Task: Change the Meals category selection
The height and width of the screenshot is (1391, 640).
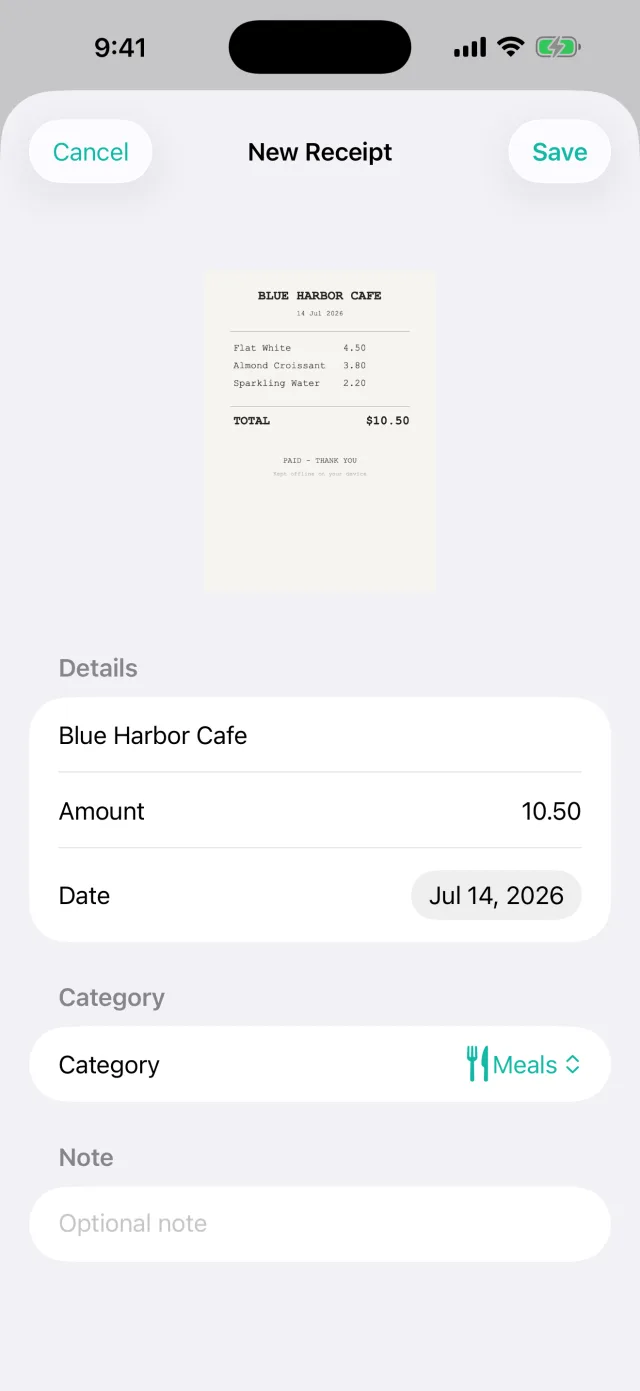Action: coord(523,1064)
